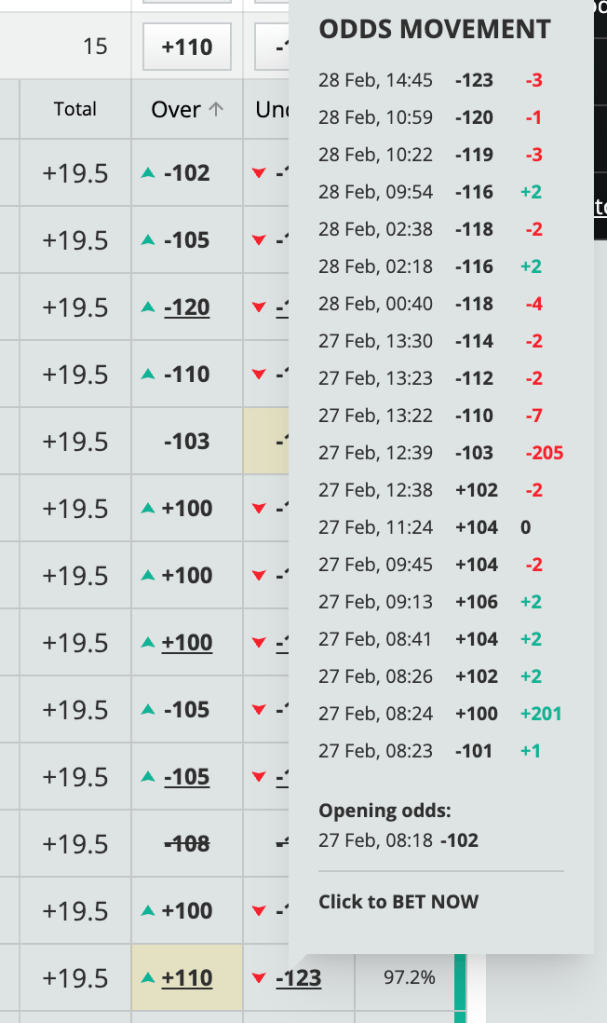607x1023 pixels.
Task: Open the underlined -120 Over odds
Action: coord(187,308)
